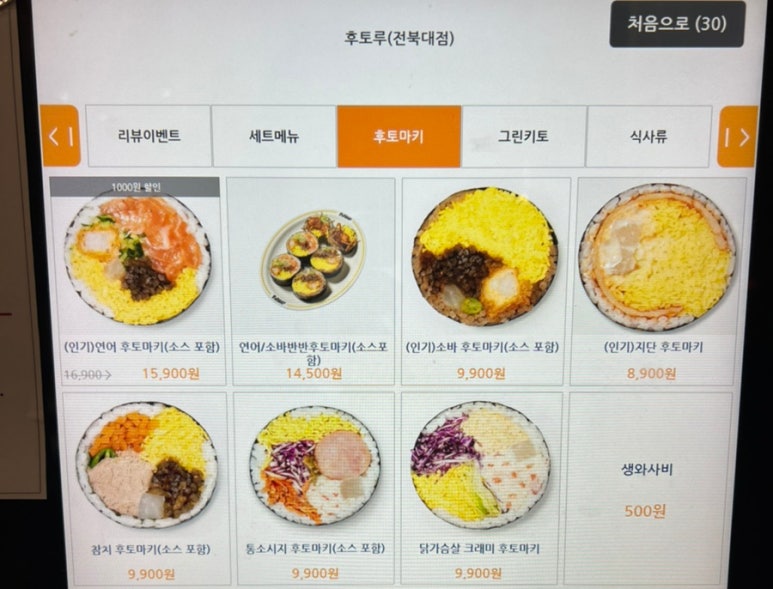Select (인기)지단 후토마키 8,900원 item
Image resolution: width=773 pixels, height=589 pixels.
coord(659,282)
